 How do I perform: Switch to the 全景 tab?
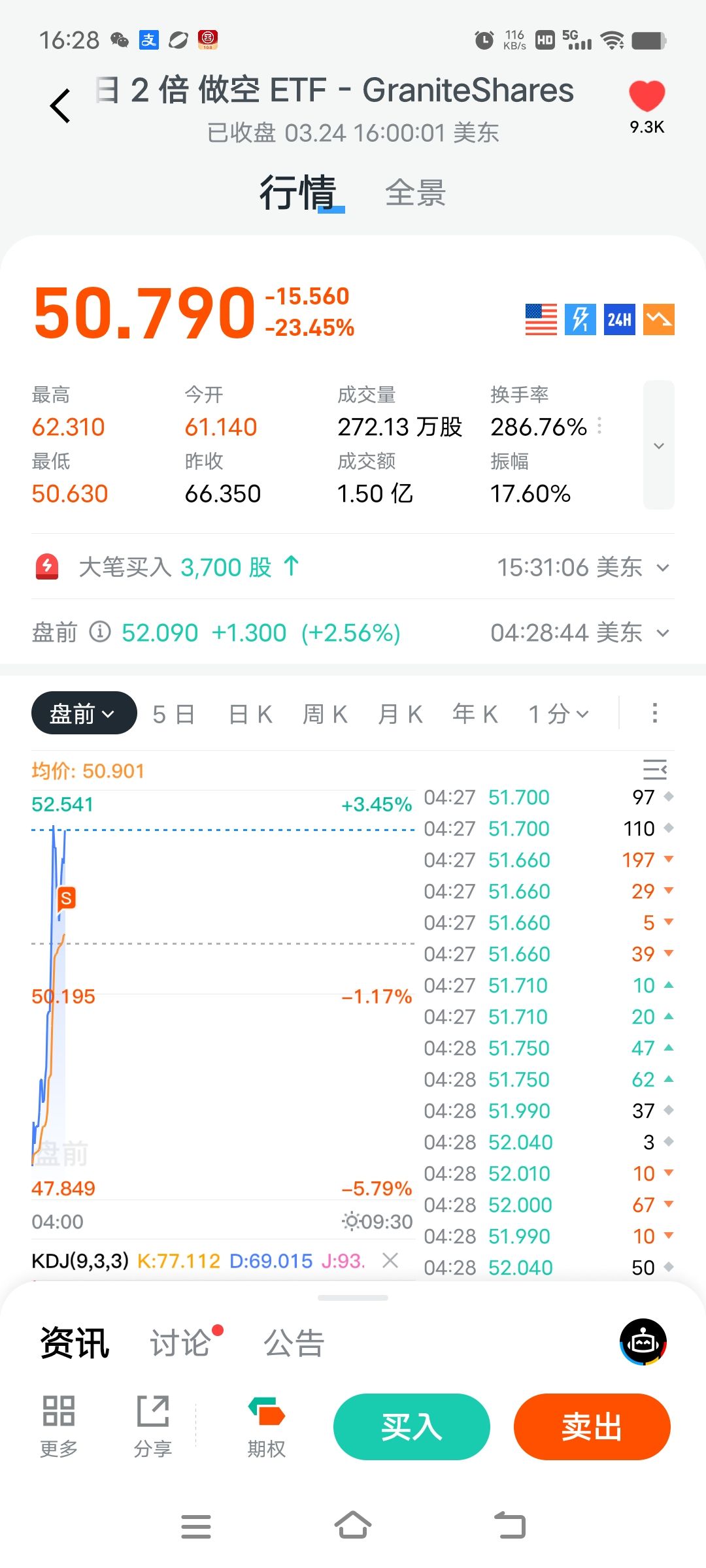(x=415, y=193)
